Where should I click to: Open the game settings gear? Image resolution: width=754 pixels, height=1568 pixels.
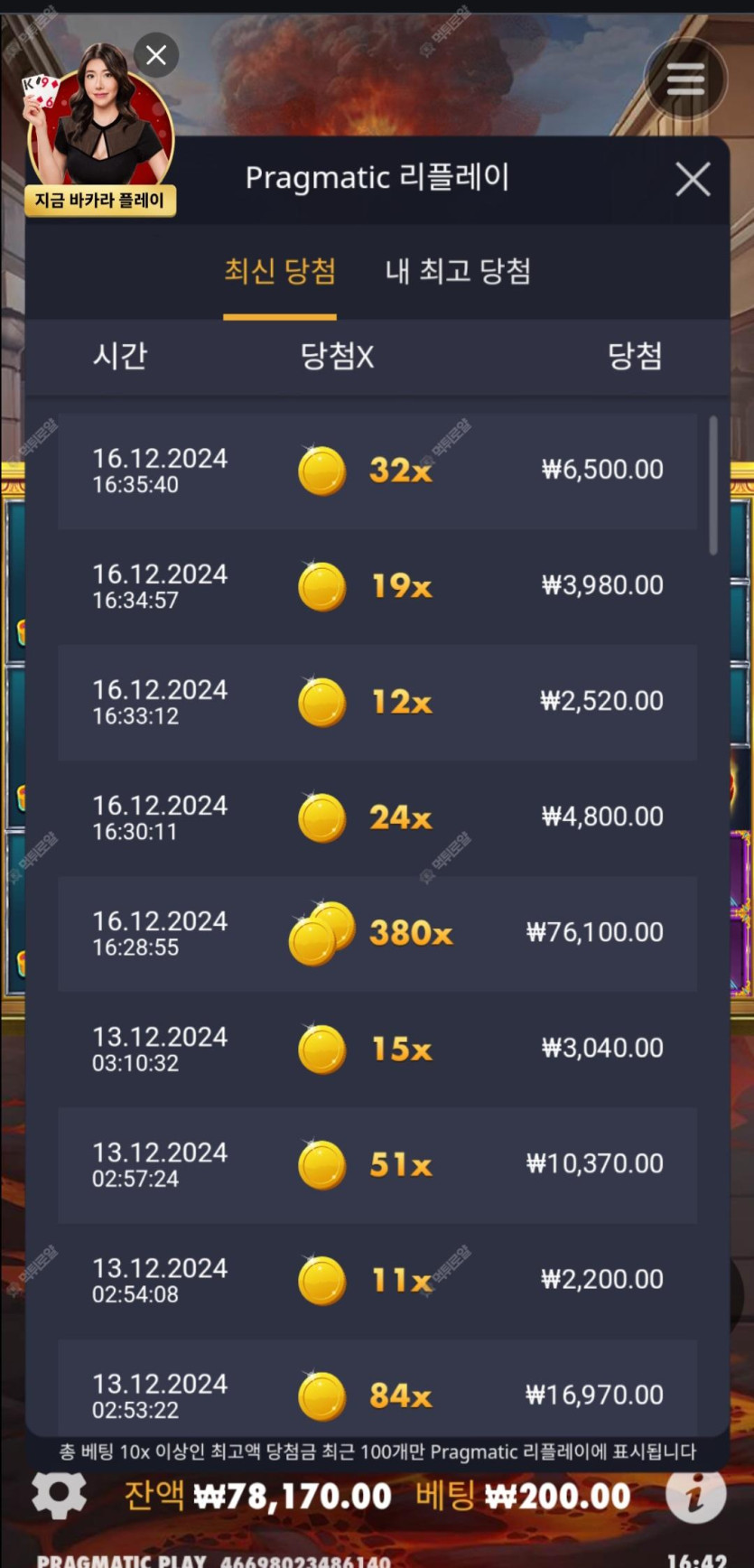[59, 1495]
